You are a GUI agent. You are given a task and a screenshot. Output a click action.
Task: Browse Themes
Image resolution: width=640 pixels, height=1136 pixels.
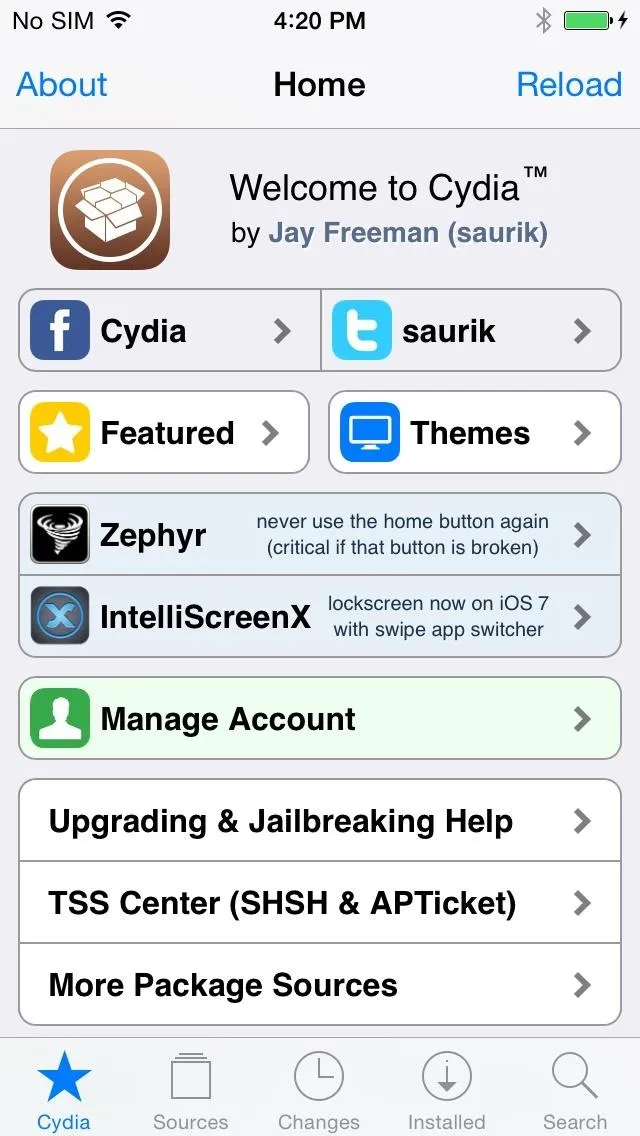tap(475, 433)
